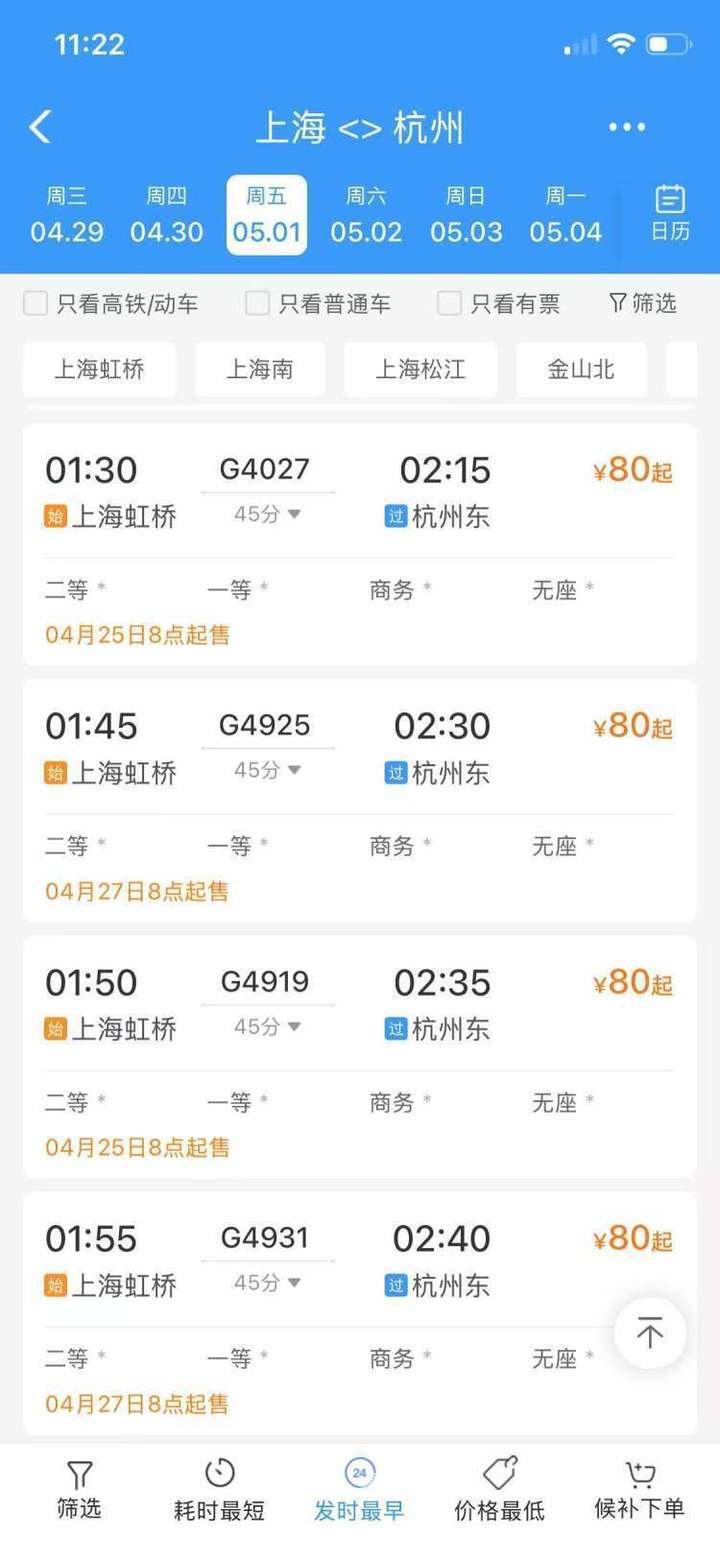Go back from the 上海 <> 杭州 page

[40, 127]
